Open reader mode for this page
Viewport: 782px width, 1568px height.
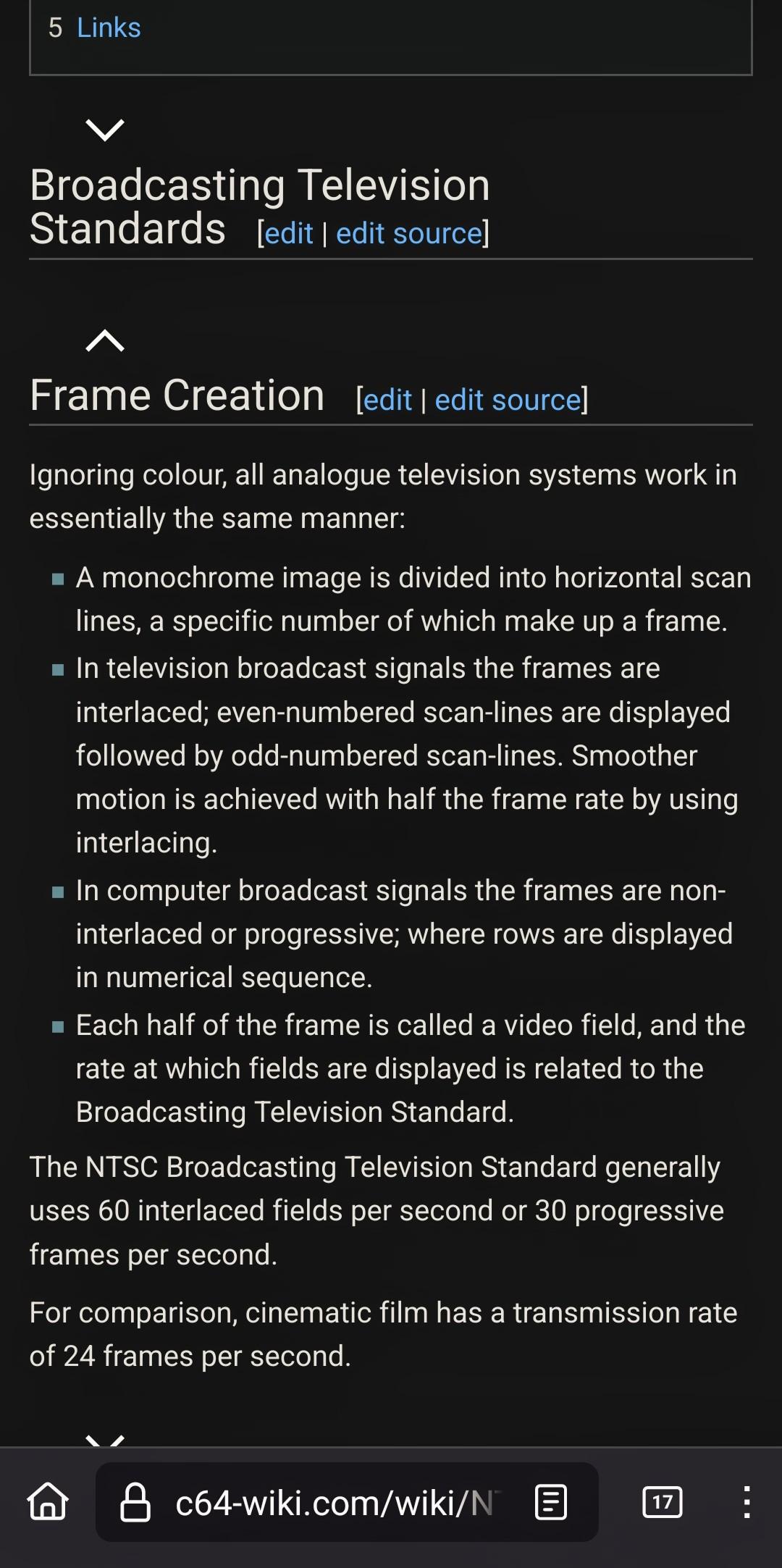pyautogui.click(x=551, y=1501)
